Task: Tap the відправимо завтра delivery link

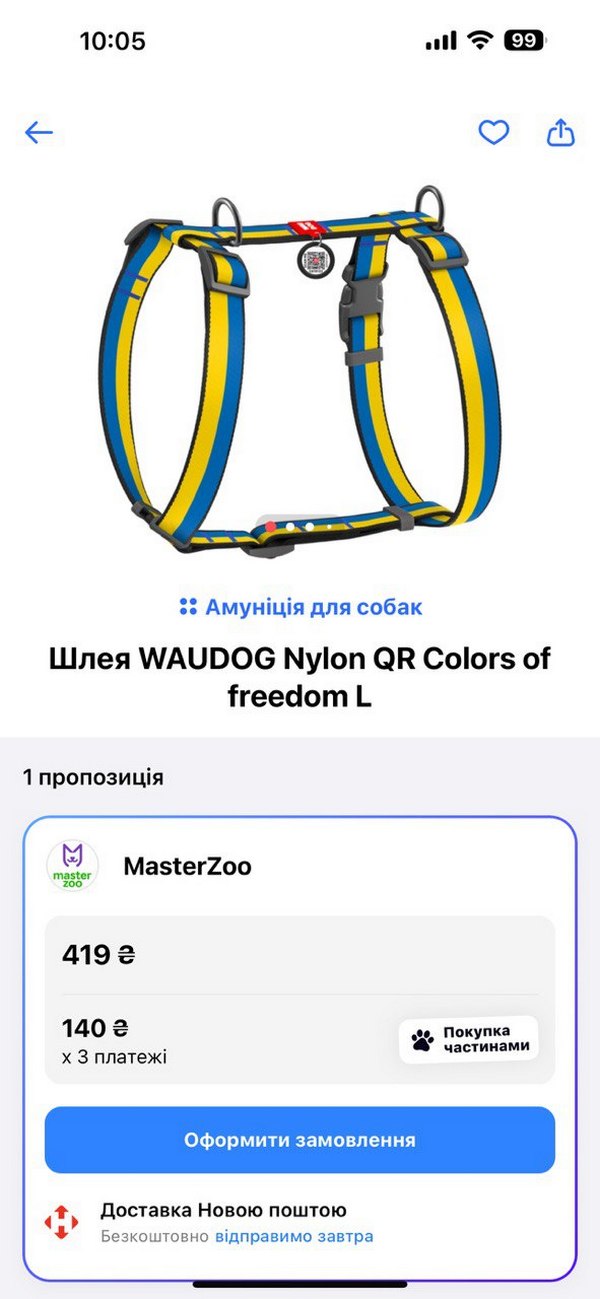Action: 294,1236
